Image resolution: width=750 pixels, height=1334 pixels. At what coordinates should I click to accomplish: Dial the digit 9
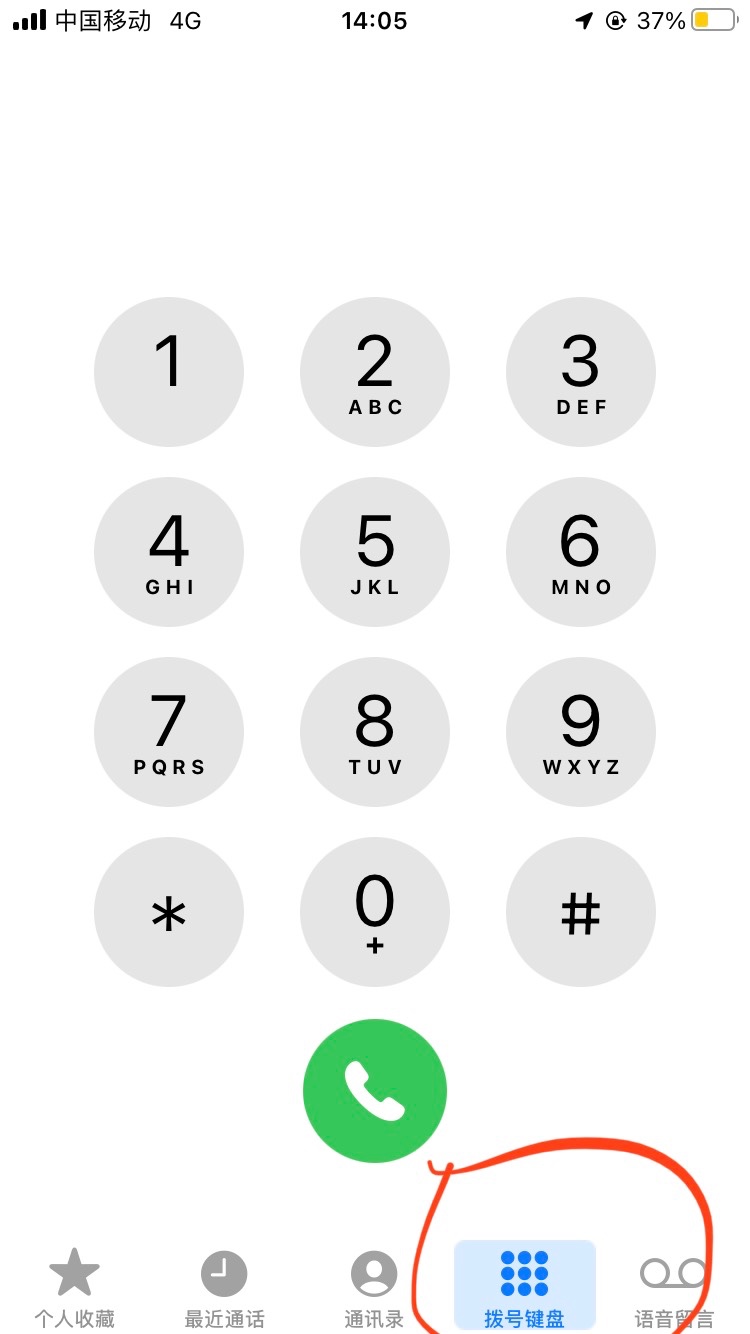click(x=581, y=732)
